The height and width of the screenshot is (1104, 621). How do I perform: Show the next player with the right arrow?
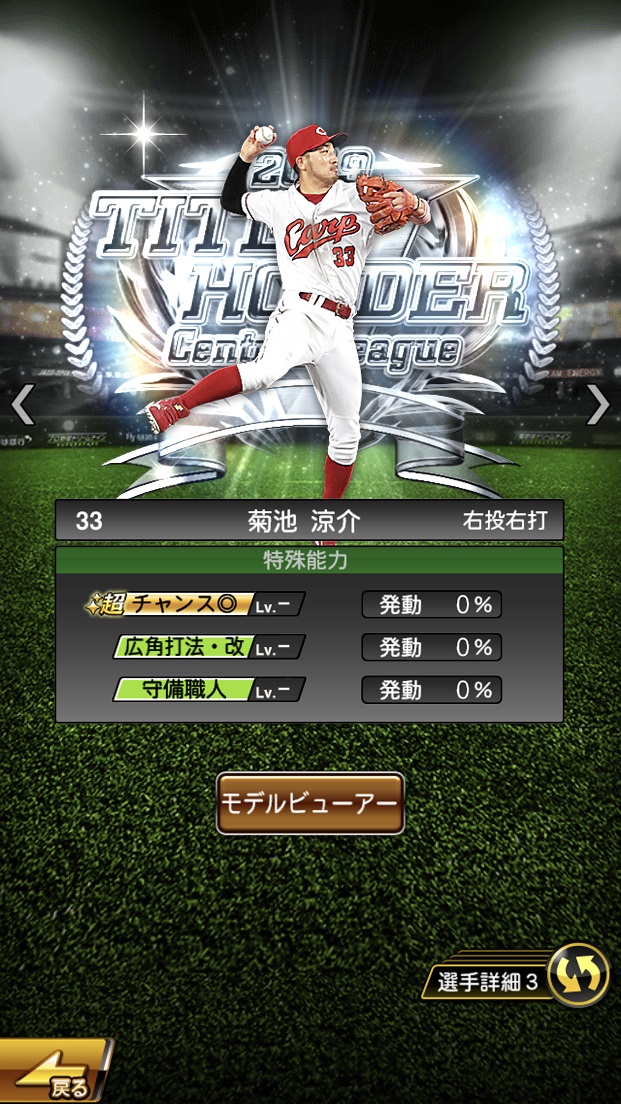[598, 405]
